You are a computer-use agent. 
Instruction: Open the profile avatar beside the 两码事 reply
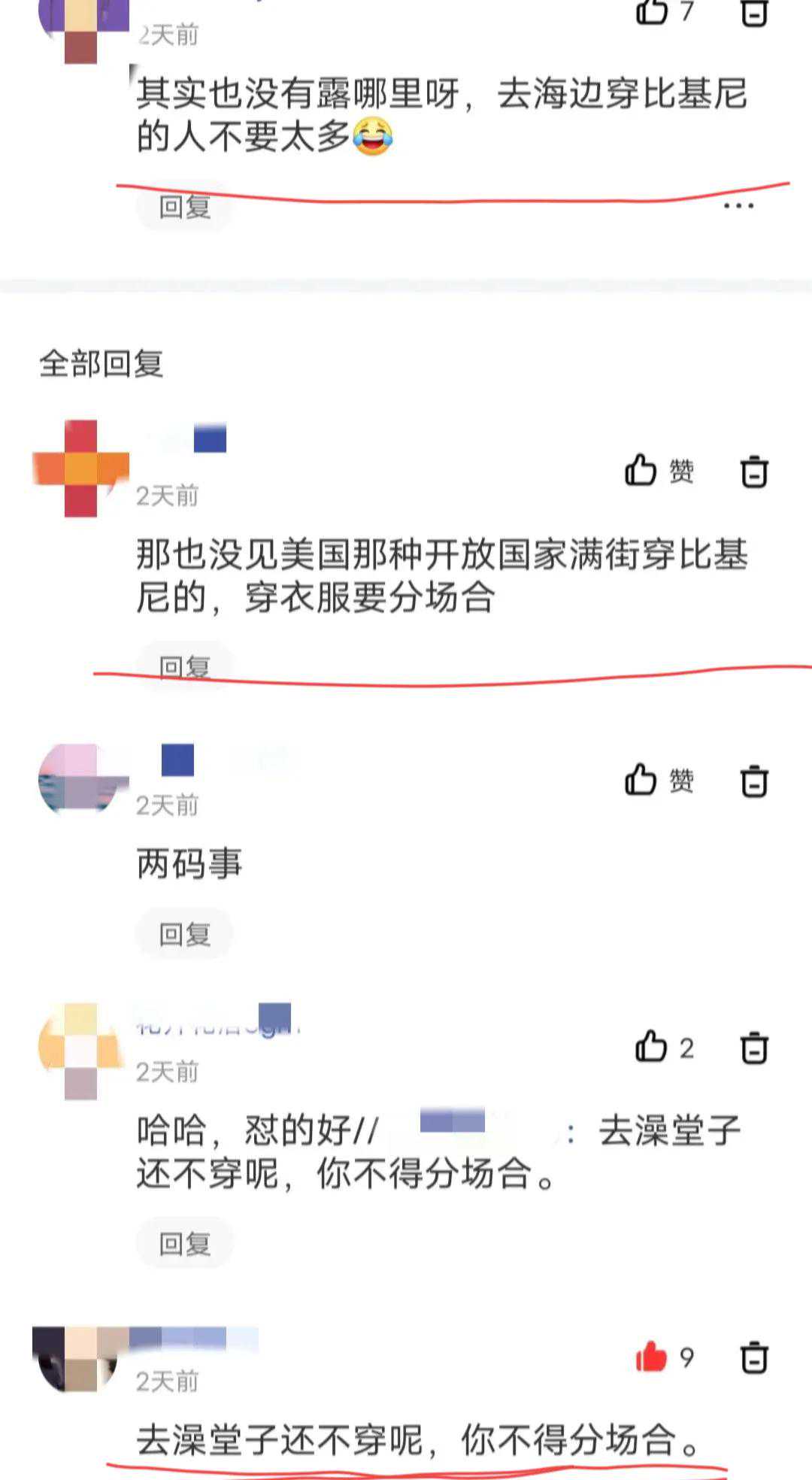coord(80,780)
